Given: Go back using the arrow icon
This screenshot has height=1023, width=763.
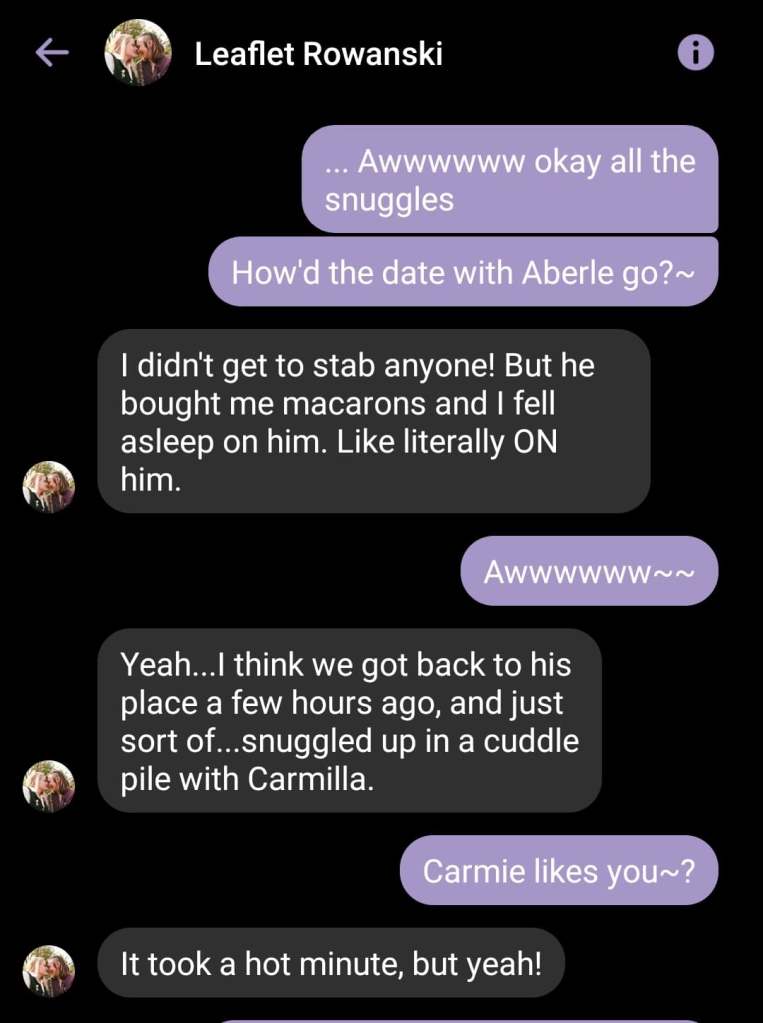Looking at the screenshot, I should pos(50,53).
